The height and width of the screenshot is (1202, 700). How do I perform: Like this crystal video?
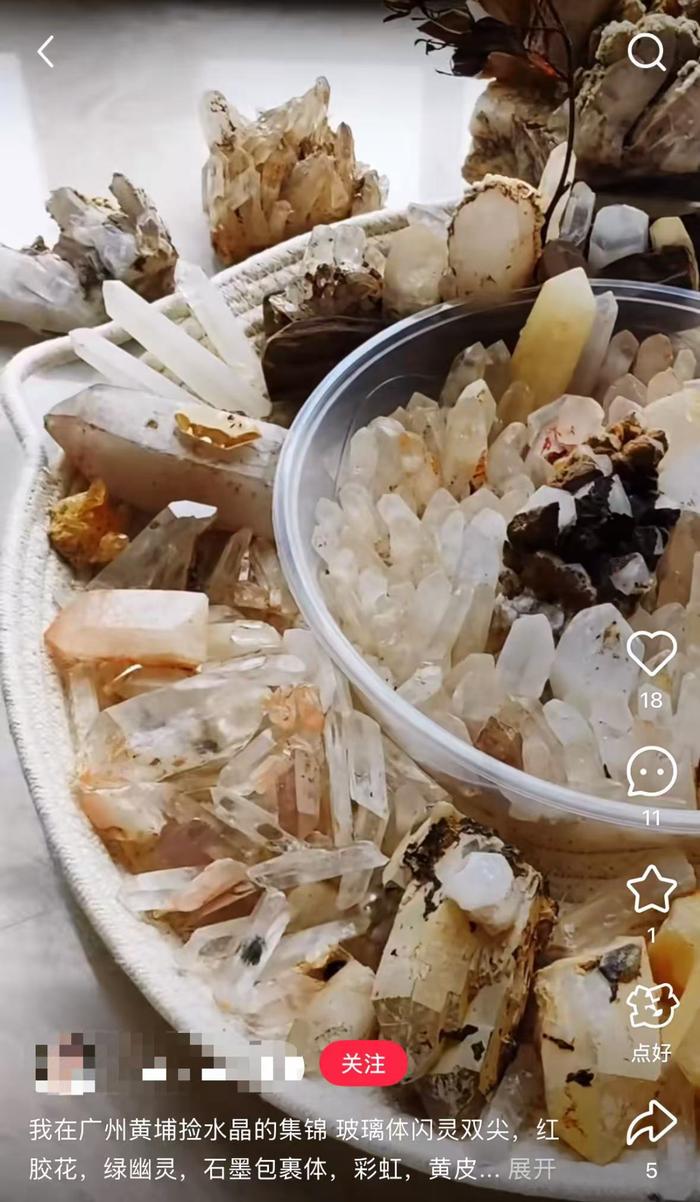[651, 653]
